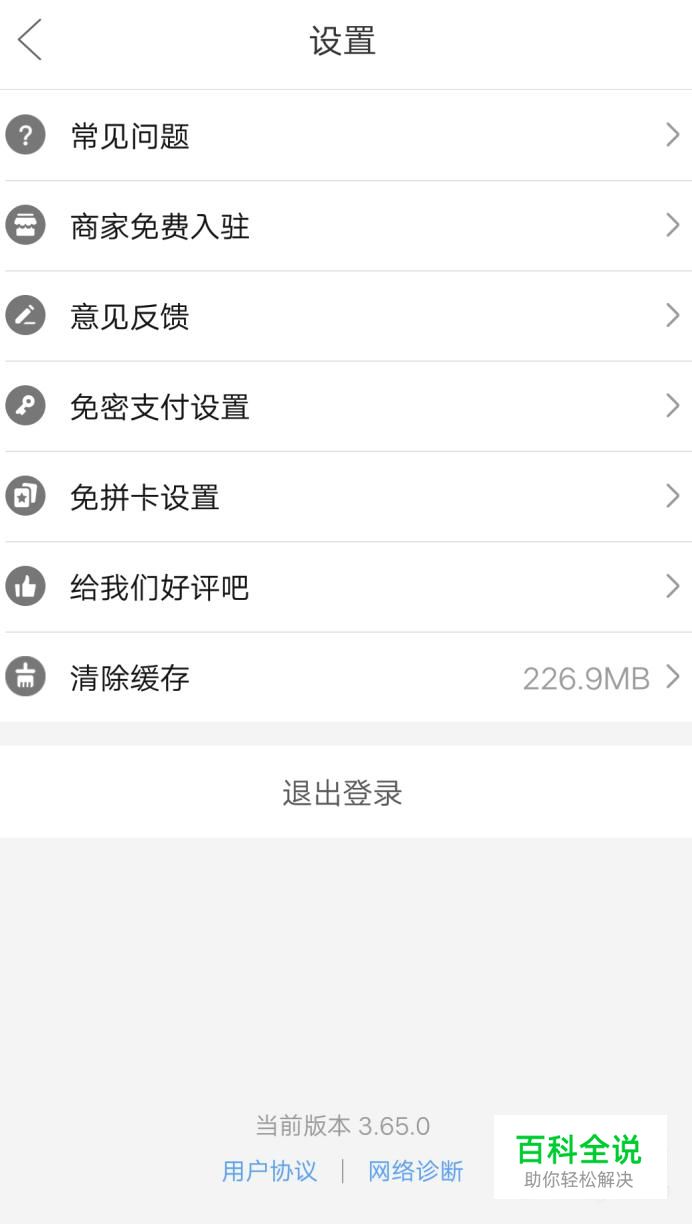Screen dimensions: 692x1224
Task: Tap 清除缓存 to clear 226.9MB cache
Action: (346, 677)
